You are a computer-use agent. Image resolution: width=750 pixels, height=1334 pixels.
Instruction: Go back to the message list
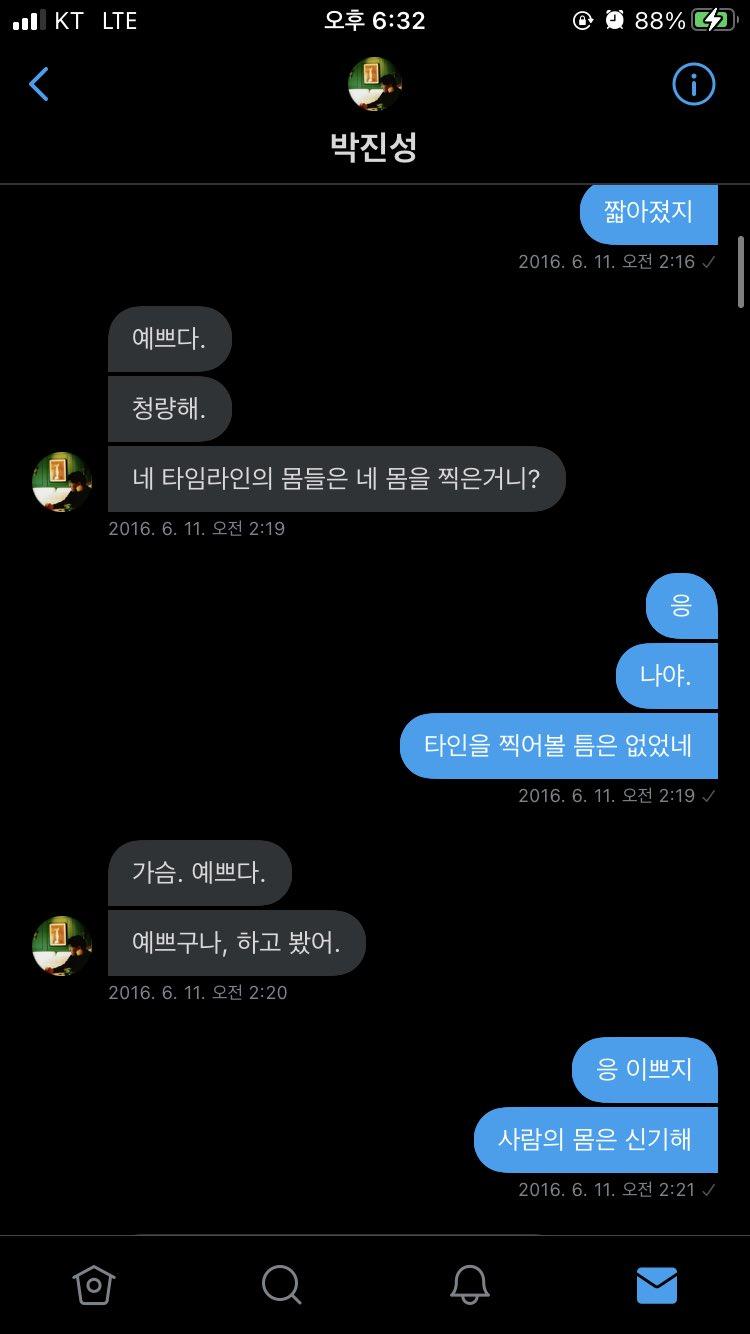pos(39,85)
